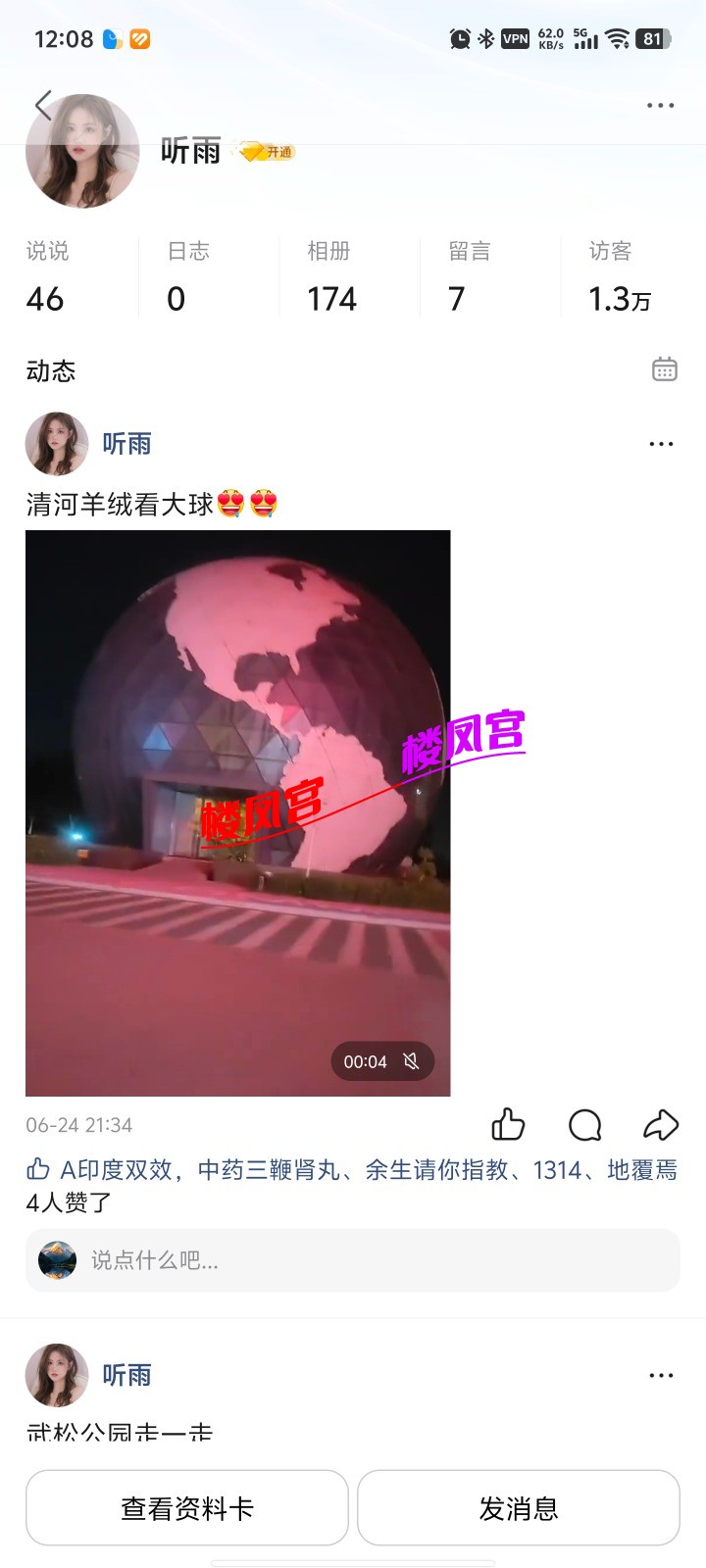
Task: Open the calendar icon beside 动态
Action: (x=665, y=369)
